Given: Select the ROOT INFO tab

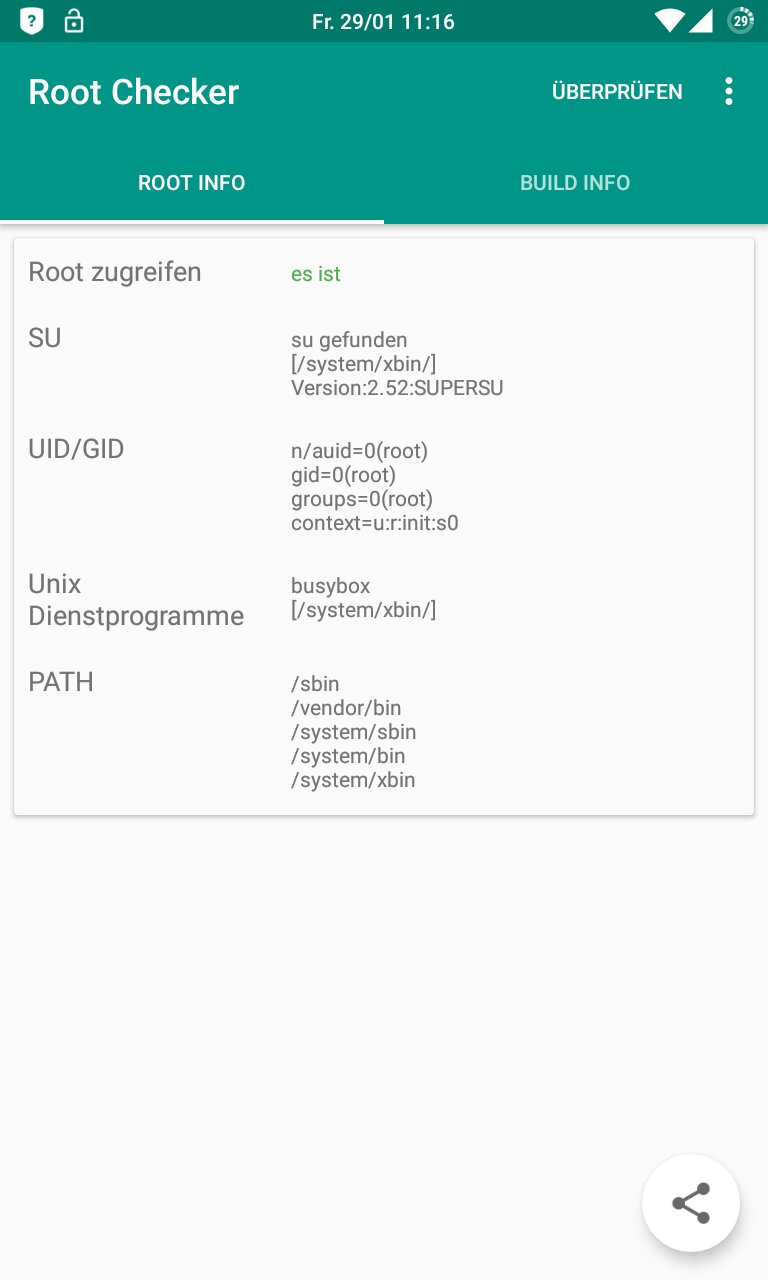Looking at the screenshot, I should tap(192, 183).
